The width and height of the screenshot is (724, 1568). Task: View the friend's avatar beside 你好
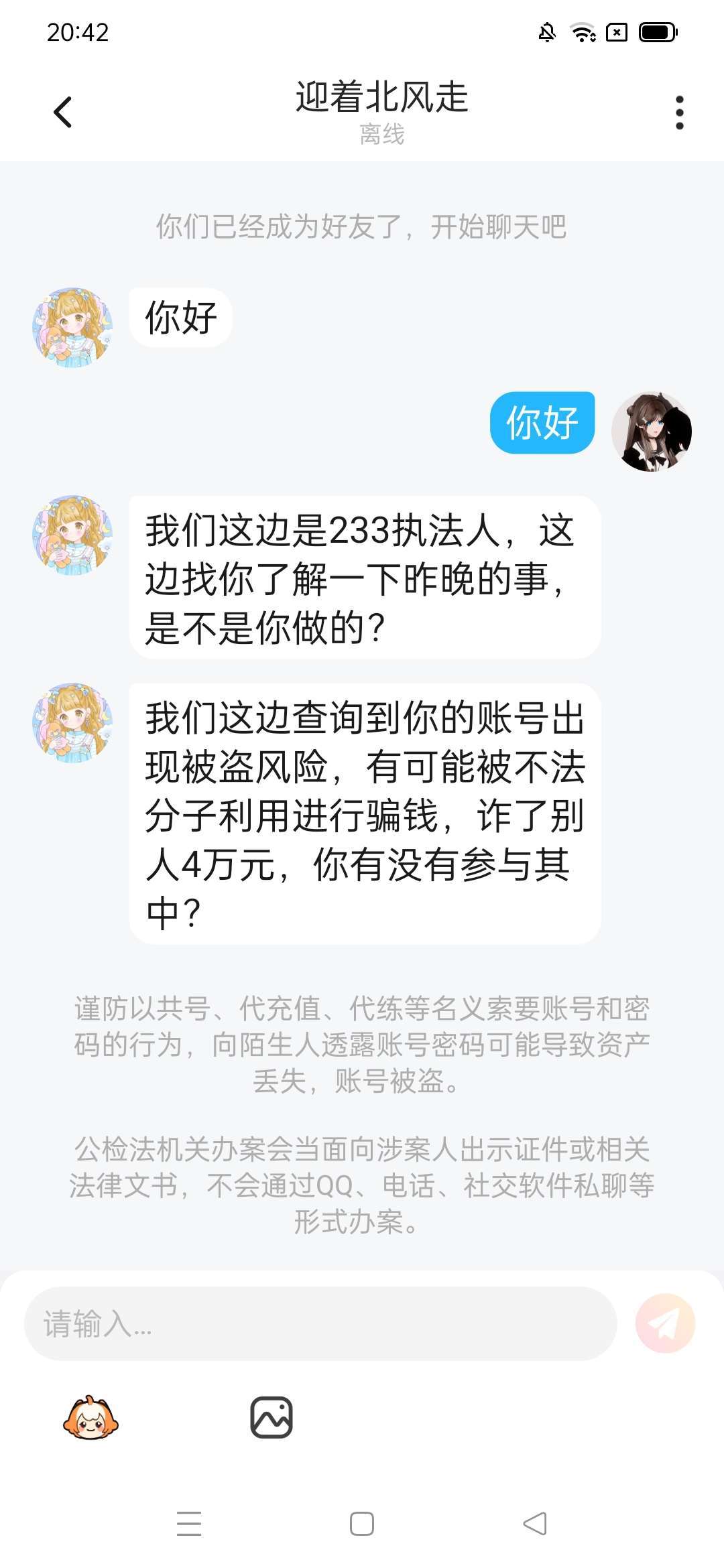pyautogui.click(x=72, y=328)
